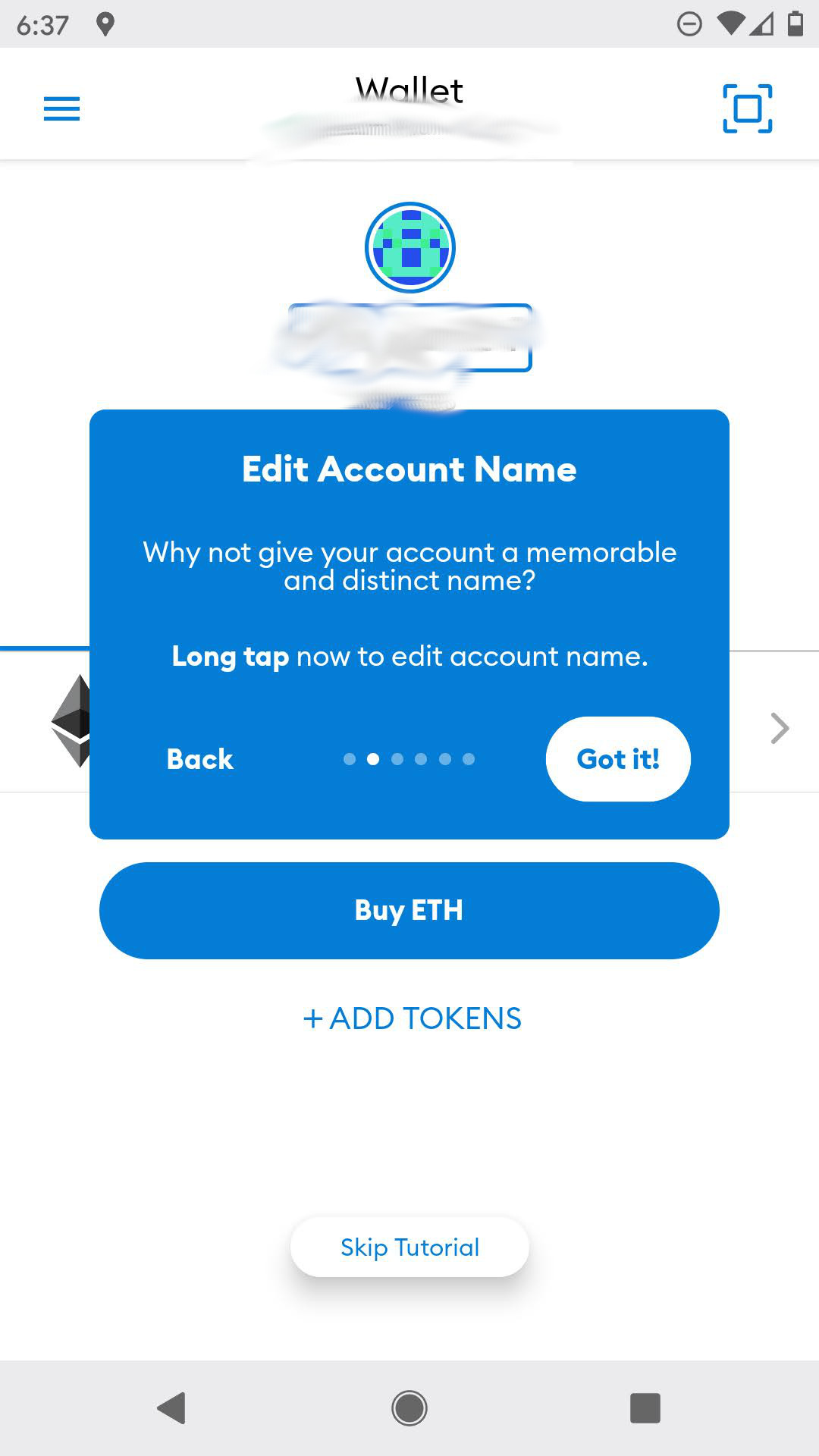Tap the system home button

[x=409, y=1408]
